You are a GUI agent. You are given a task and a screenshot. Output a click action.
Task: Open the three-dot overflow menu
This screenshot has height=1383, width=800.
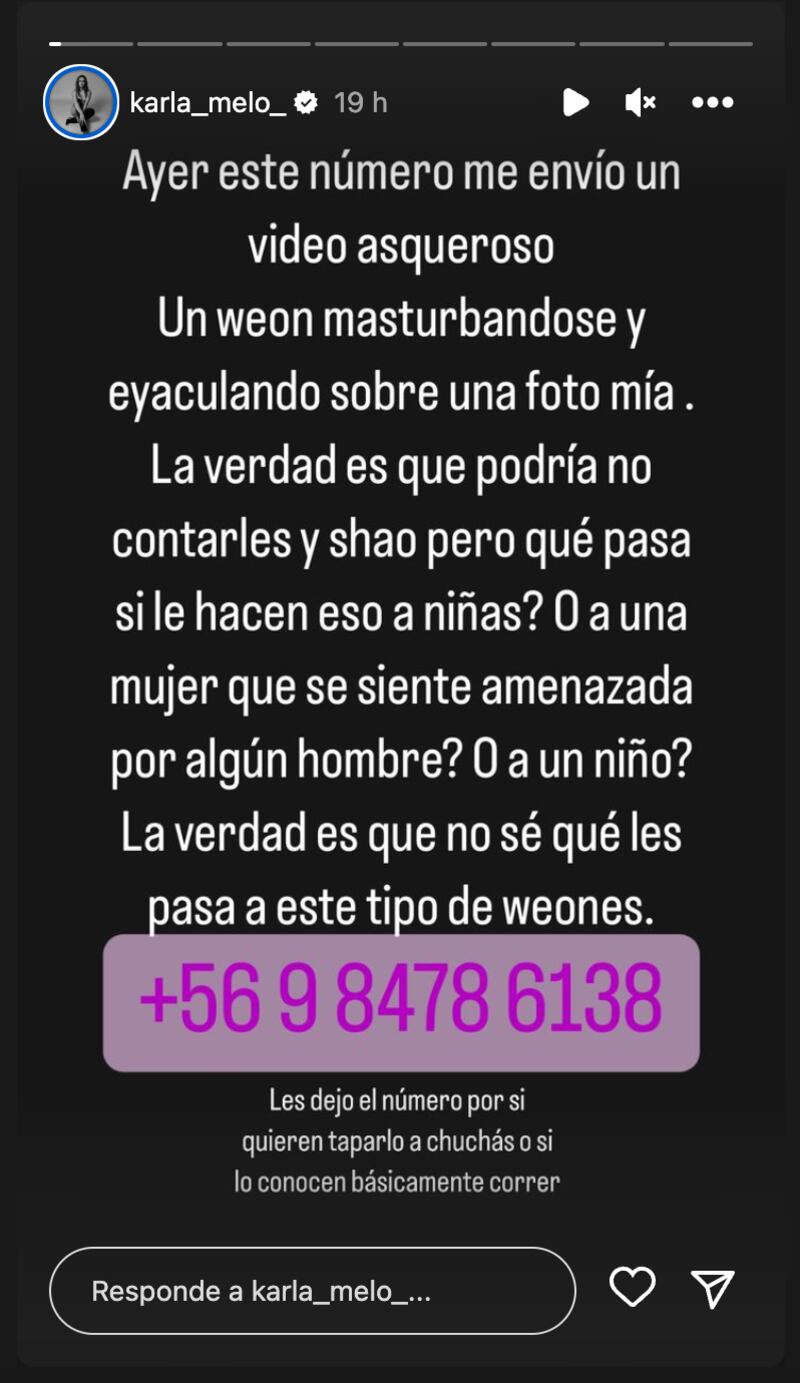click(712, 102)
